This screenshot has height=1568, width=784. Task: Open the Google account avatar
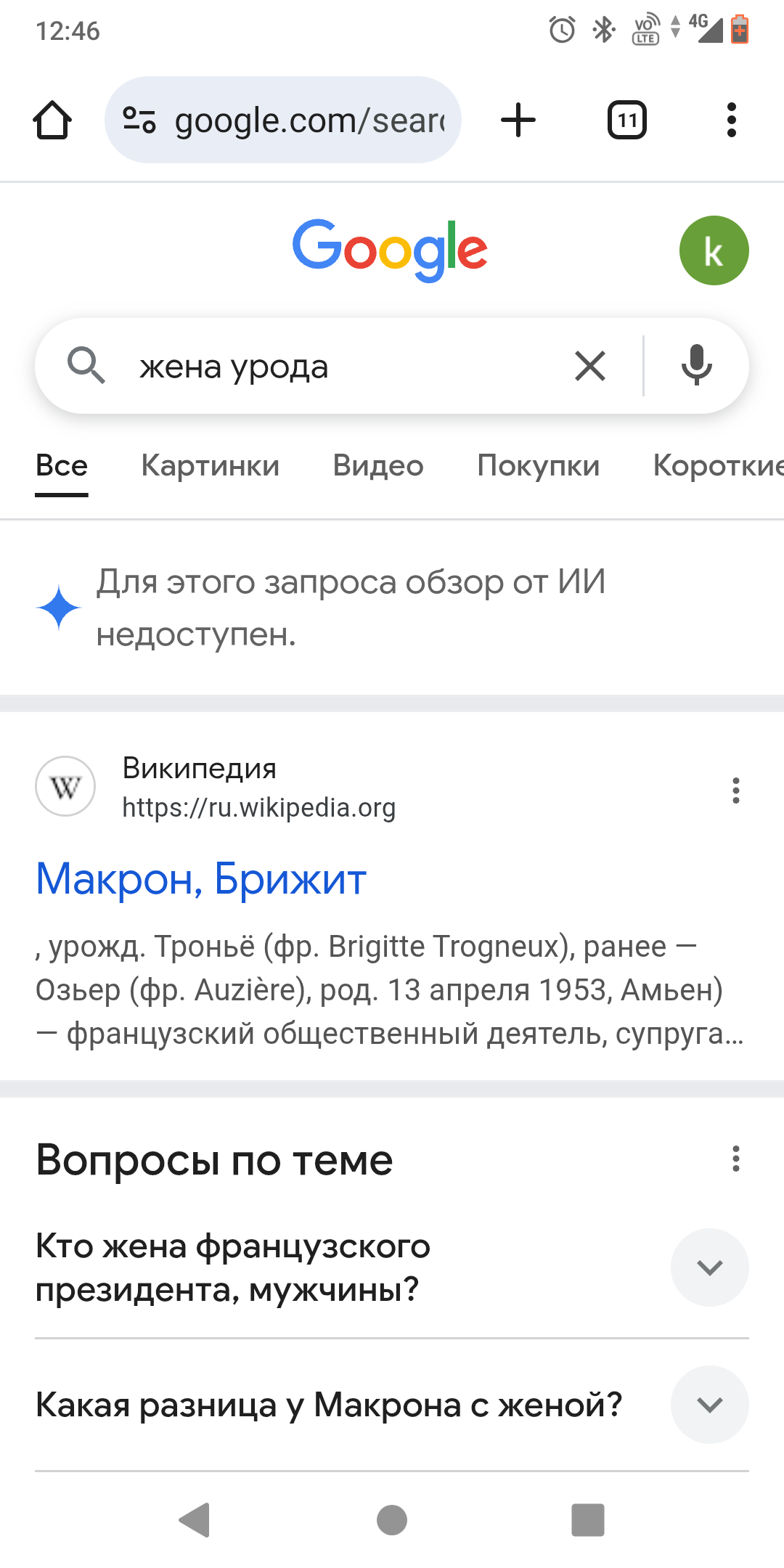point(714,250)
